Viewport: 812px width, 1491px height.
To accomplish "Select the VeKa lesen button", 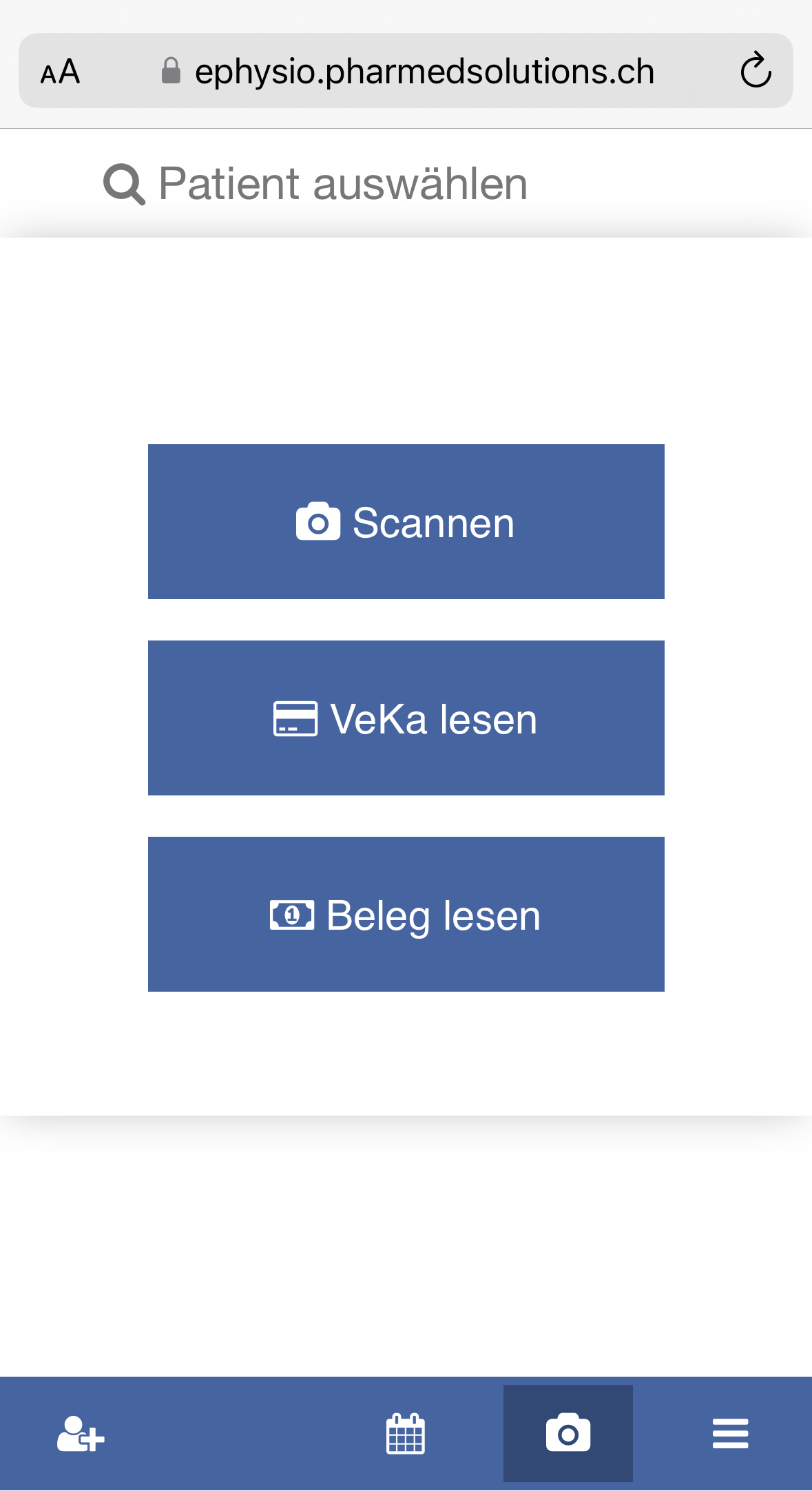I will point(406,718).
